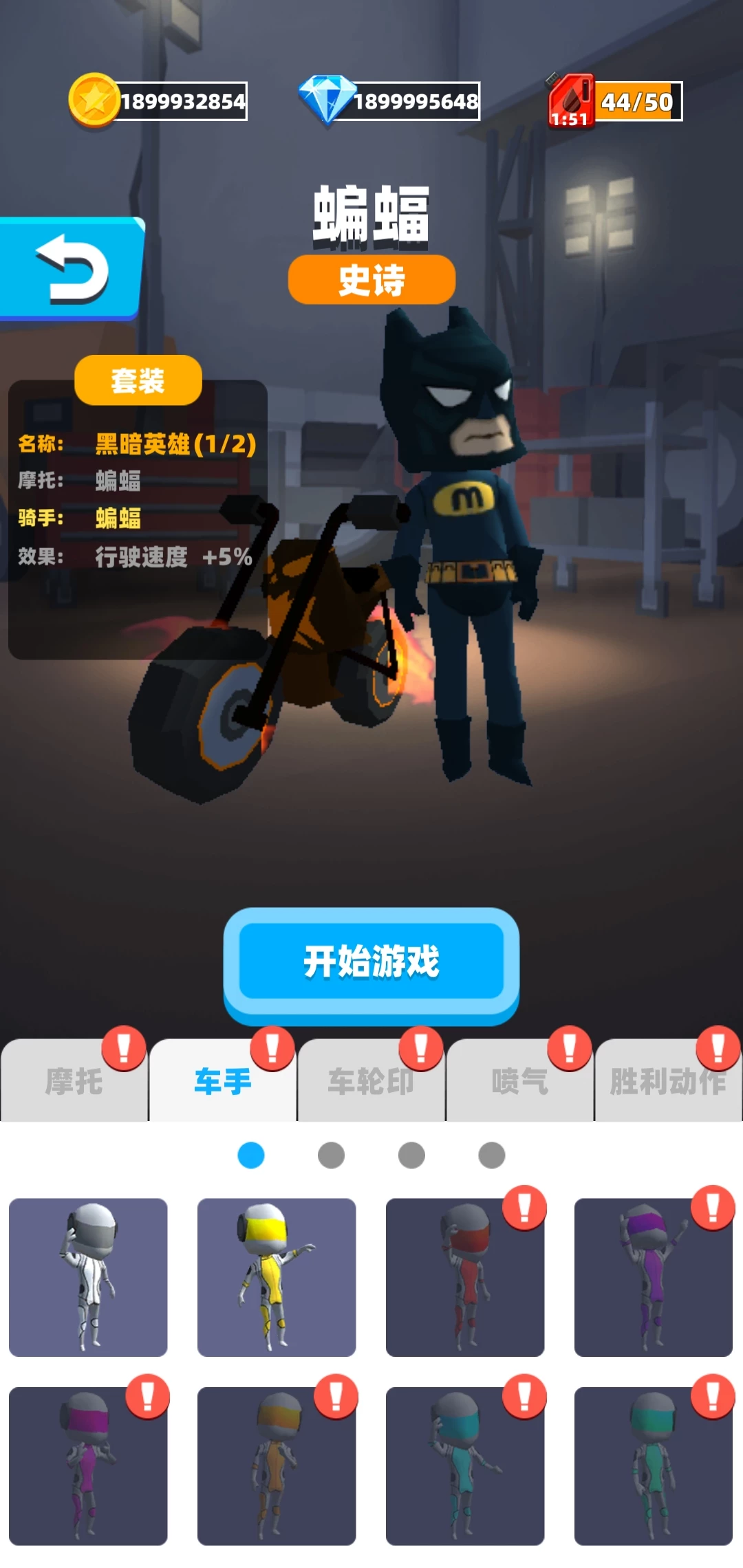Go back with the blue return arrow
The width and height of the screenshot is (743, 1568).
tap(72, 269)
